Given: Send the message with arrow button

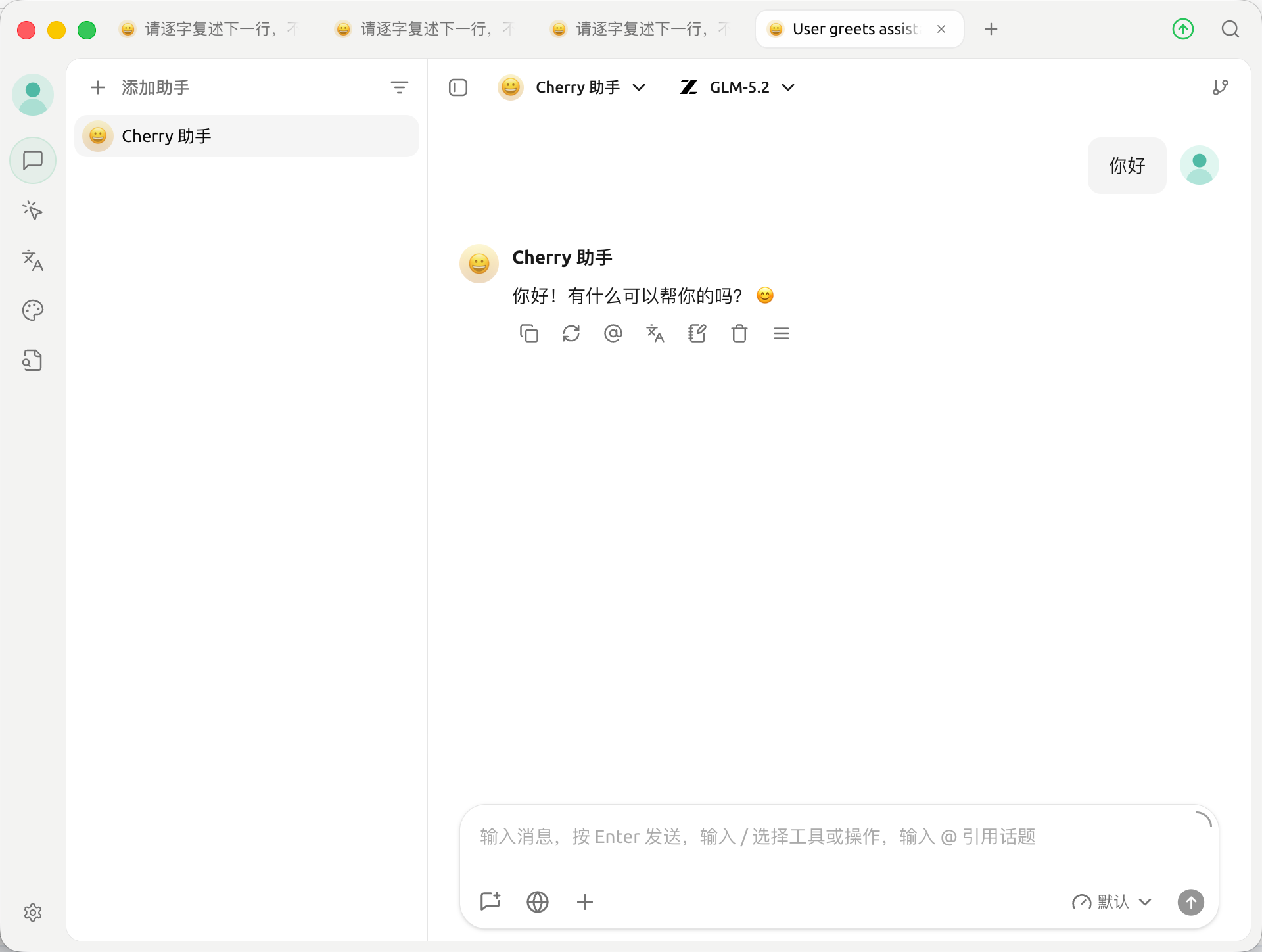Looking at the screenshot, I should tap(1191, 902).
